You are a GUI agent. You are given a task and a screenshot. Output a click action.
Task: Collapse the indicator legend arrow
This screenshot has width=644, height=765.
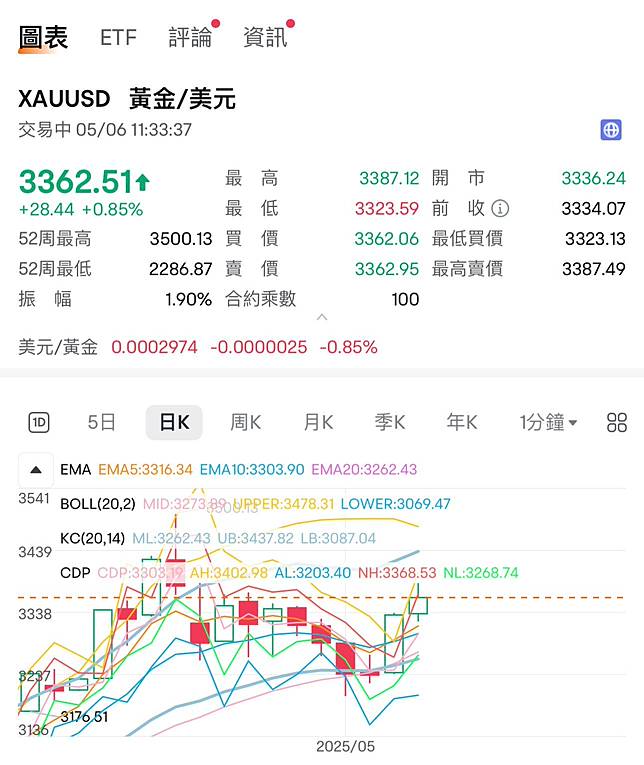click(36, 469)
